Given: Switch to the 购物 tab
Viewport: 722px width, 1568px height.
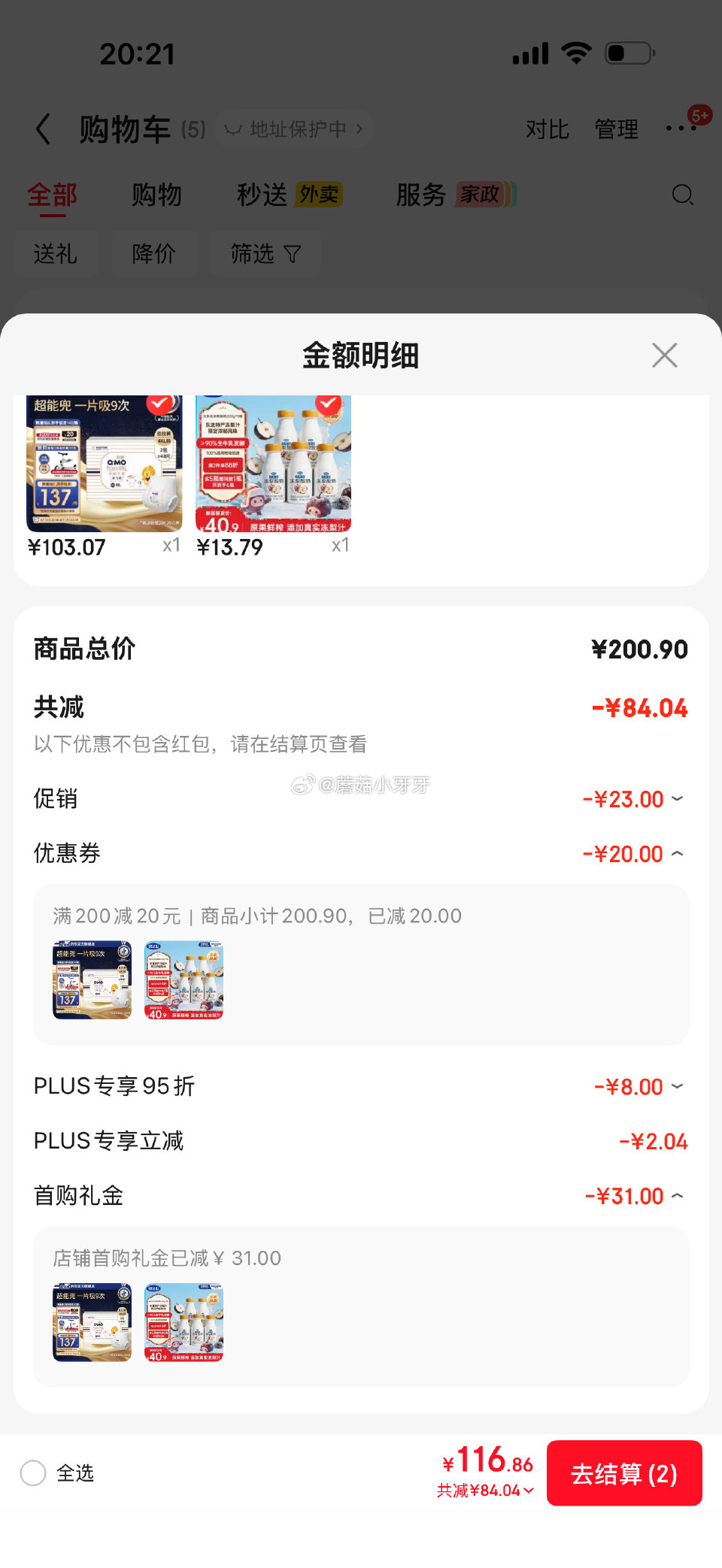Looking at the screenshot, I should [x=157, y=195].
